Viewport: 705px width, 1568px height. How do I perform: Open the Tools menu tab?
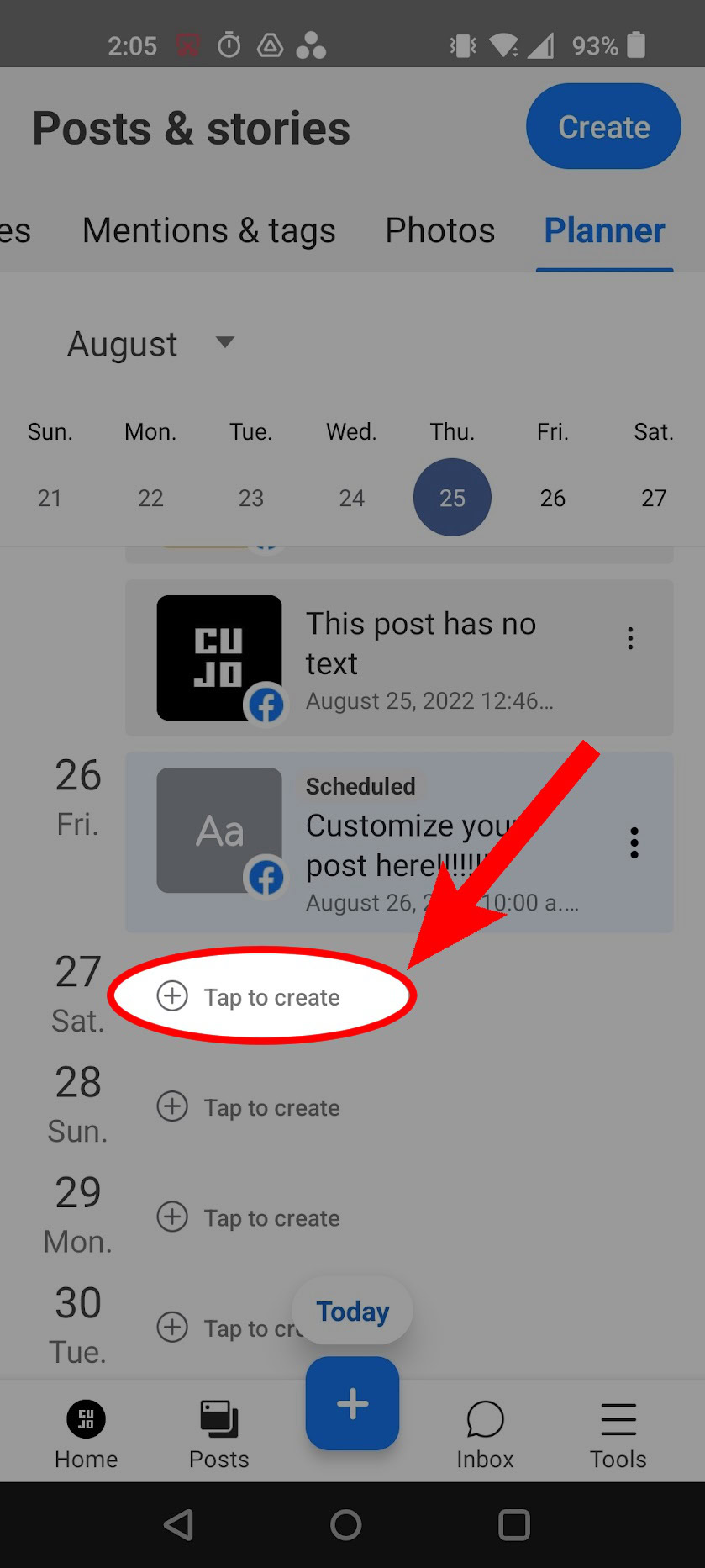(x=618, y=1434)
